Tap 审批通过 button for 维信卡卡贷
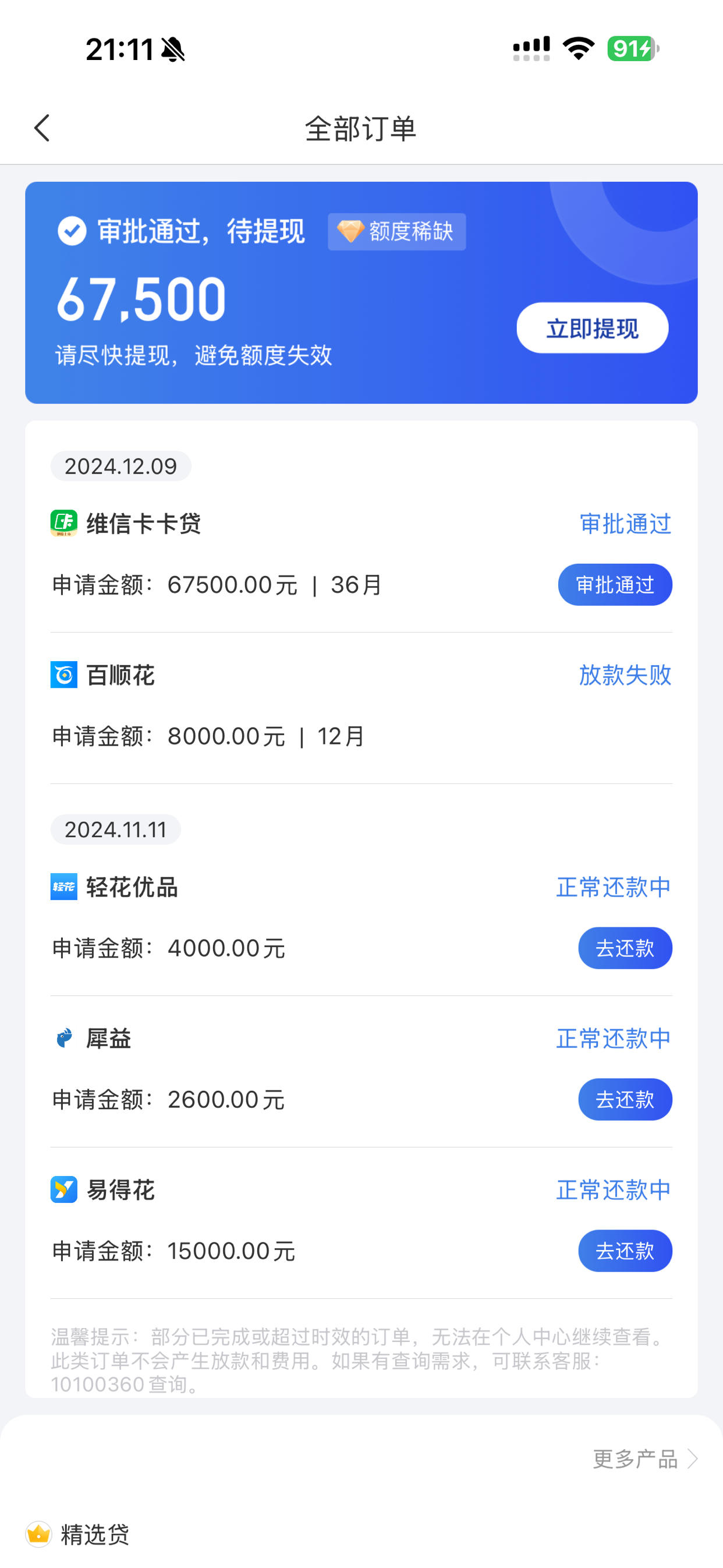Image resolution: width=723 pixels, height=1568 pixels. click(615, 584)
